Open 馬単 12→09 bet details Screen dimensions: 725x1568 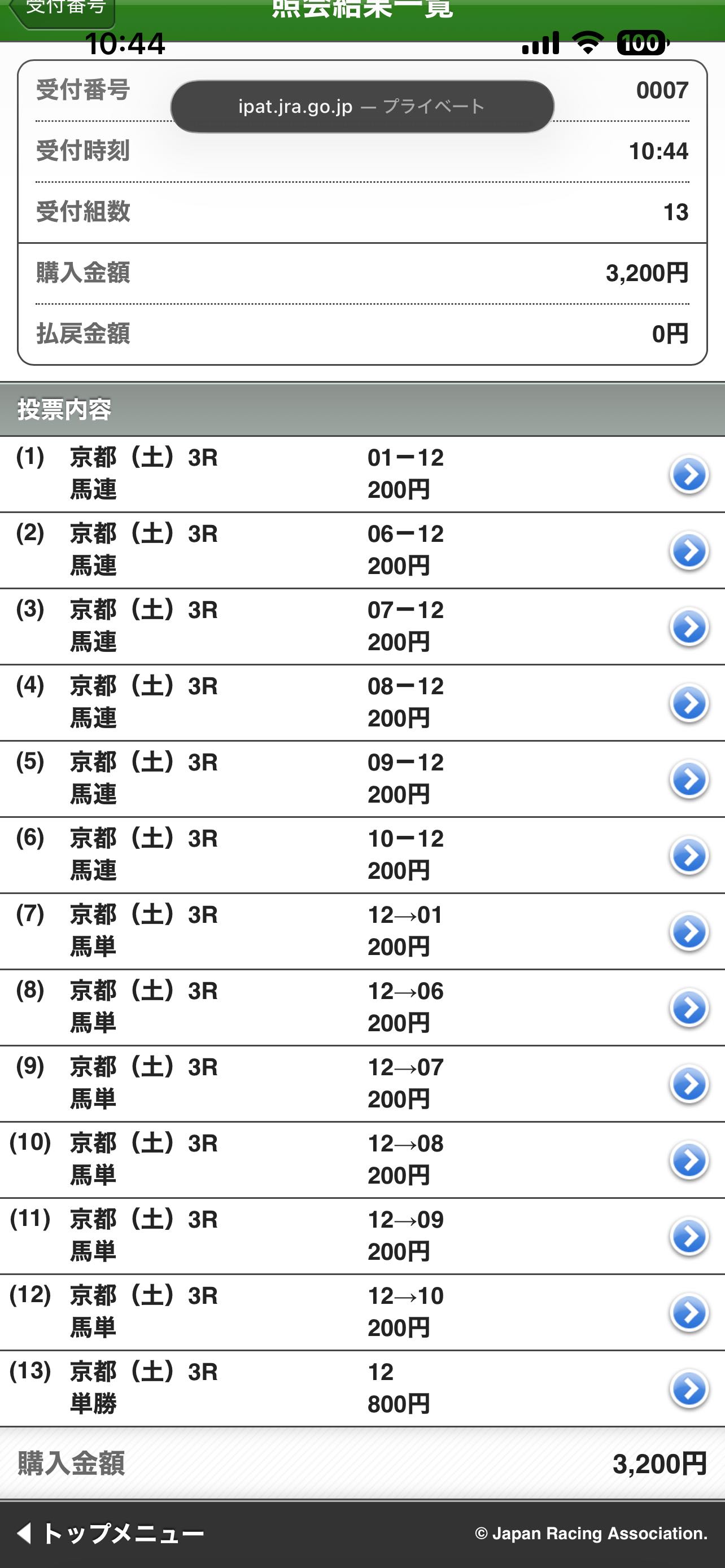tap(688, 1236)
